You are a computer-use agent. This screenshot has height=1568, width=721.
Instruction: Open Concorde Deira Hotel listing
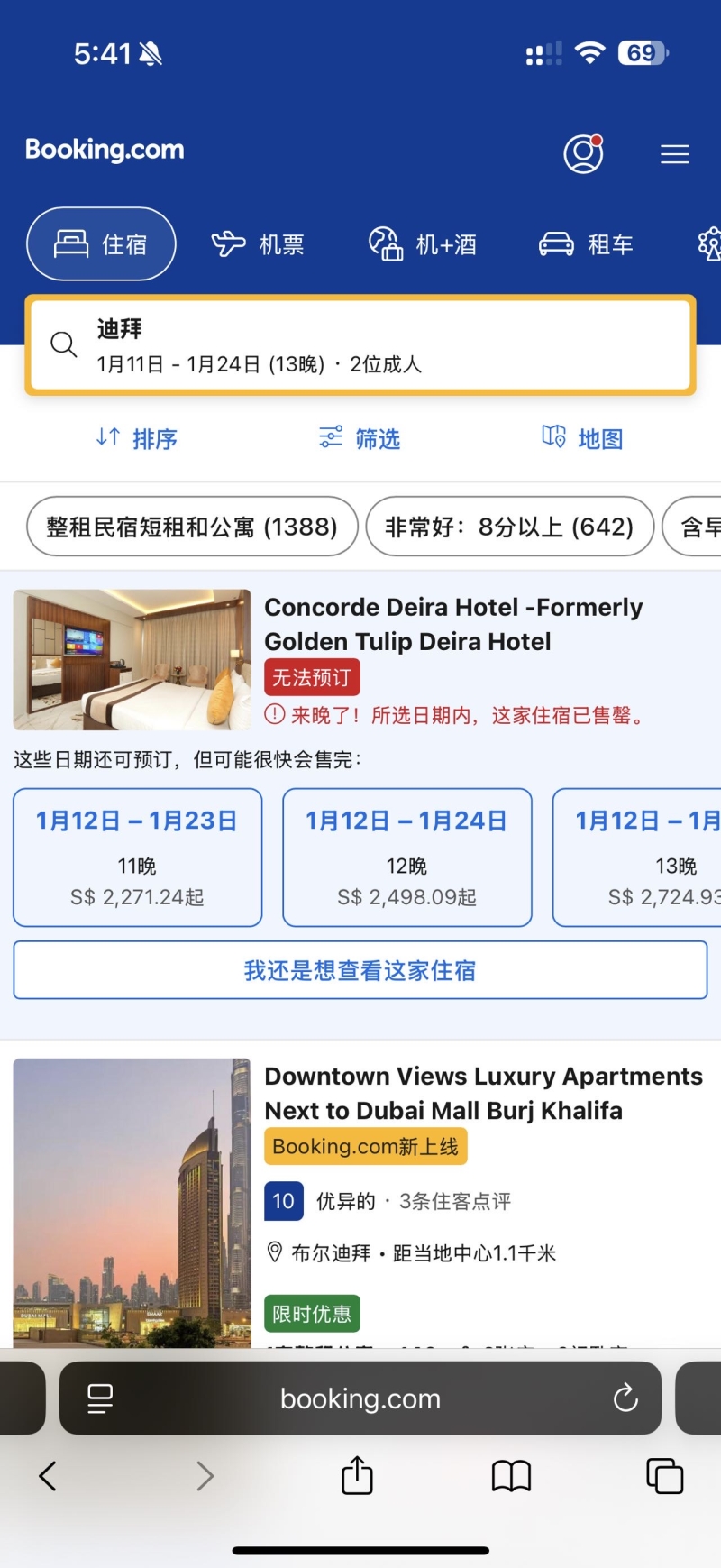click(452, 624)
